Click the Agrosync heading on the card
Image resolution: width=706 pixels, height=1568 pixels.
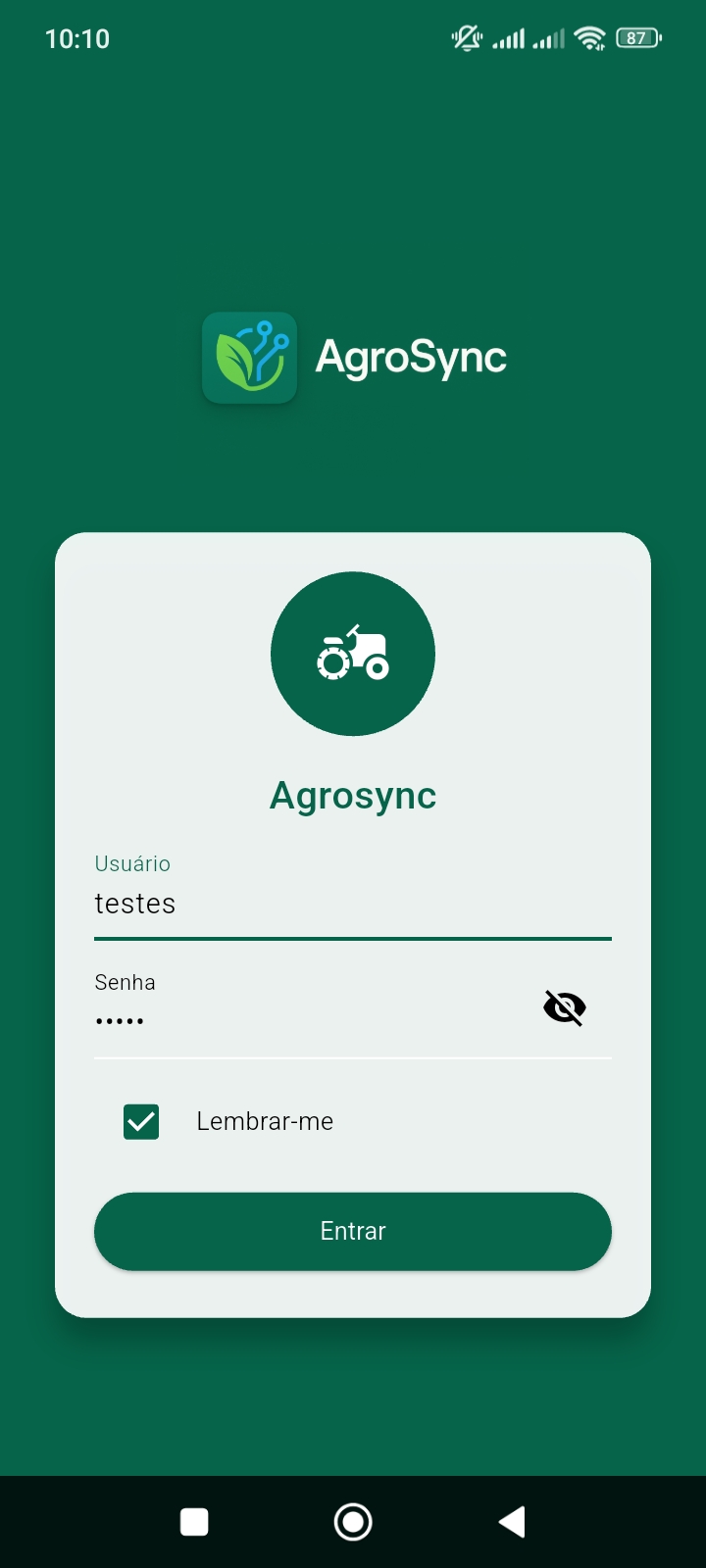click(352, 795)
